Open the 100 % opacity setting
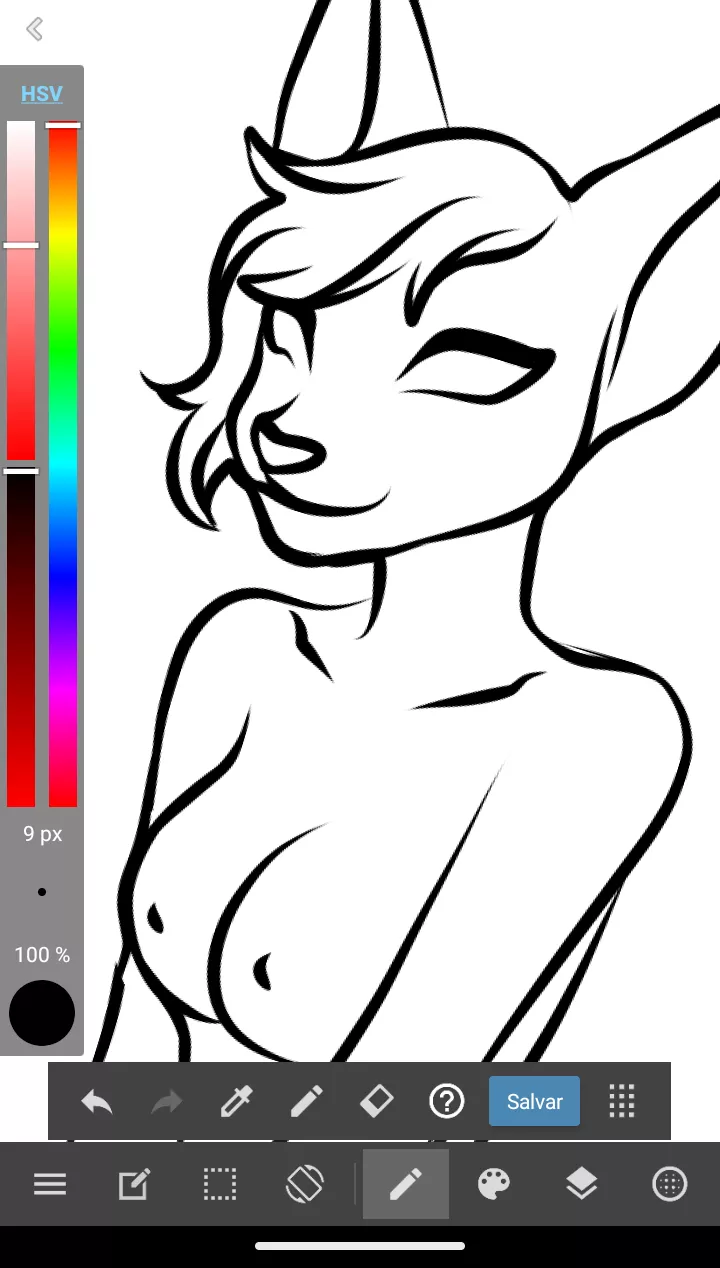The width and height of the screenshot is (720, 1268). pos(42,955)
